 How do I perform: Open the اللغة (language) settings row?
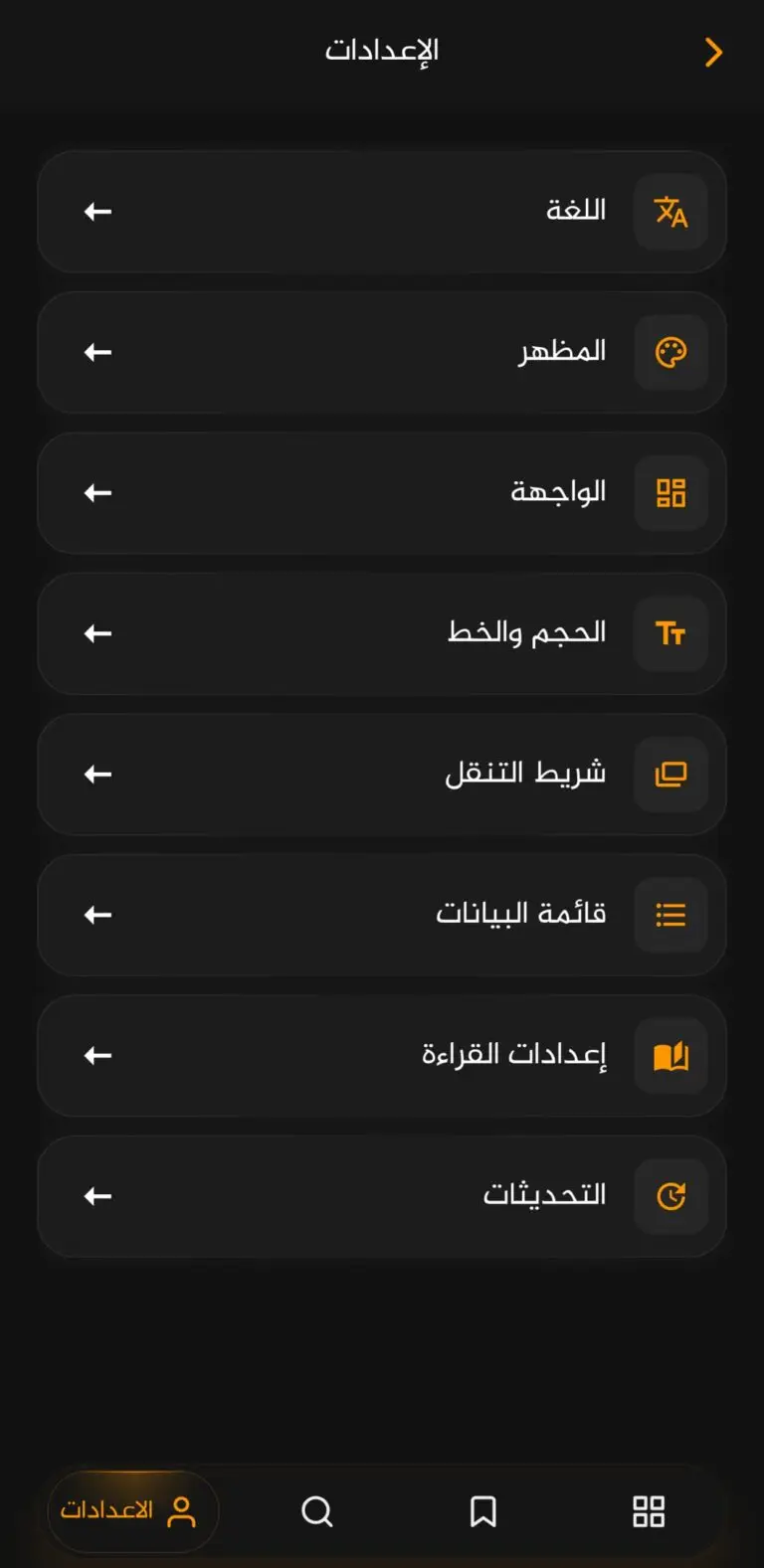(x=382, y=212)
